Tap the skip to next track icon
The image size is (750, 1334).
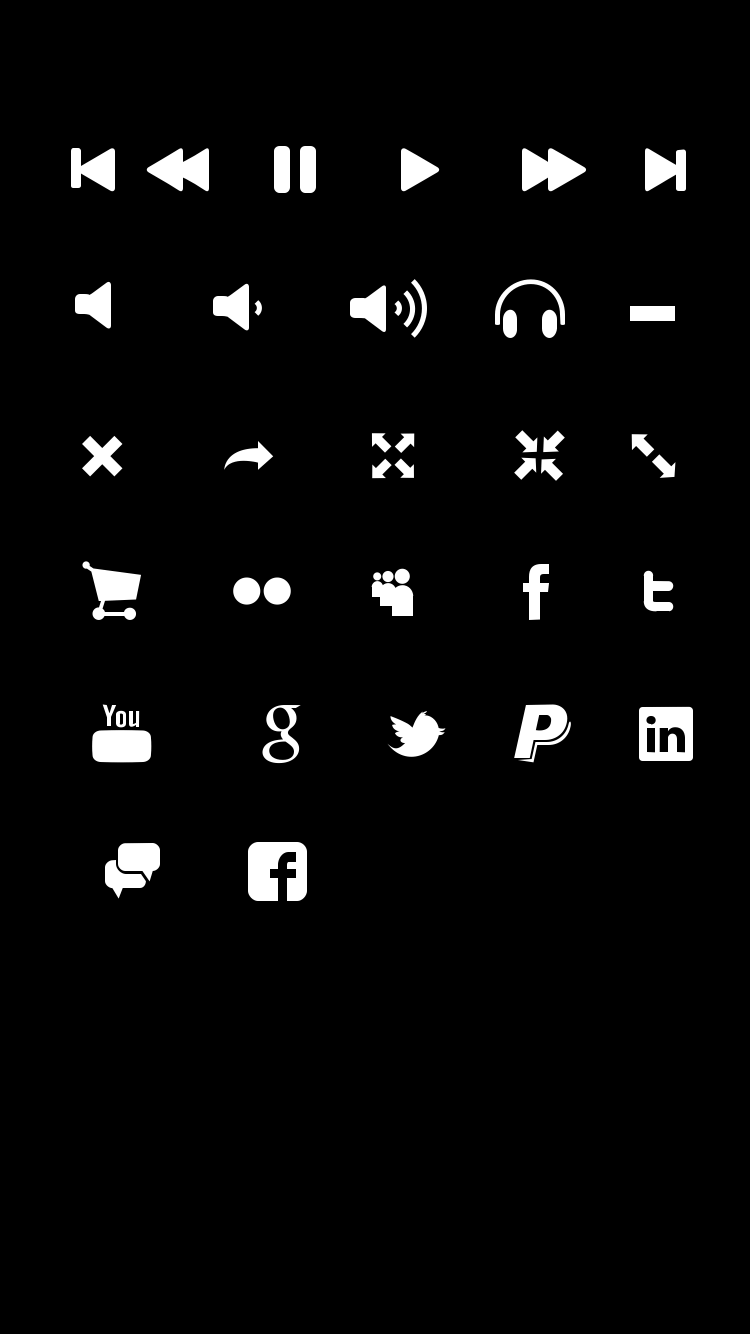pyautogui.click(x=666, y=169)
